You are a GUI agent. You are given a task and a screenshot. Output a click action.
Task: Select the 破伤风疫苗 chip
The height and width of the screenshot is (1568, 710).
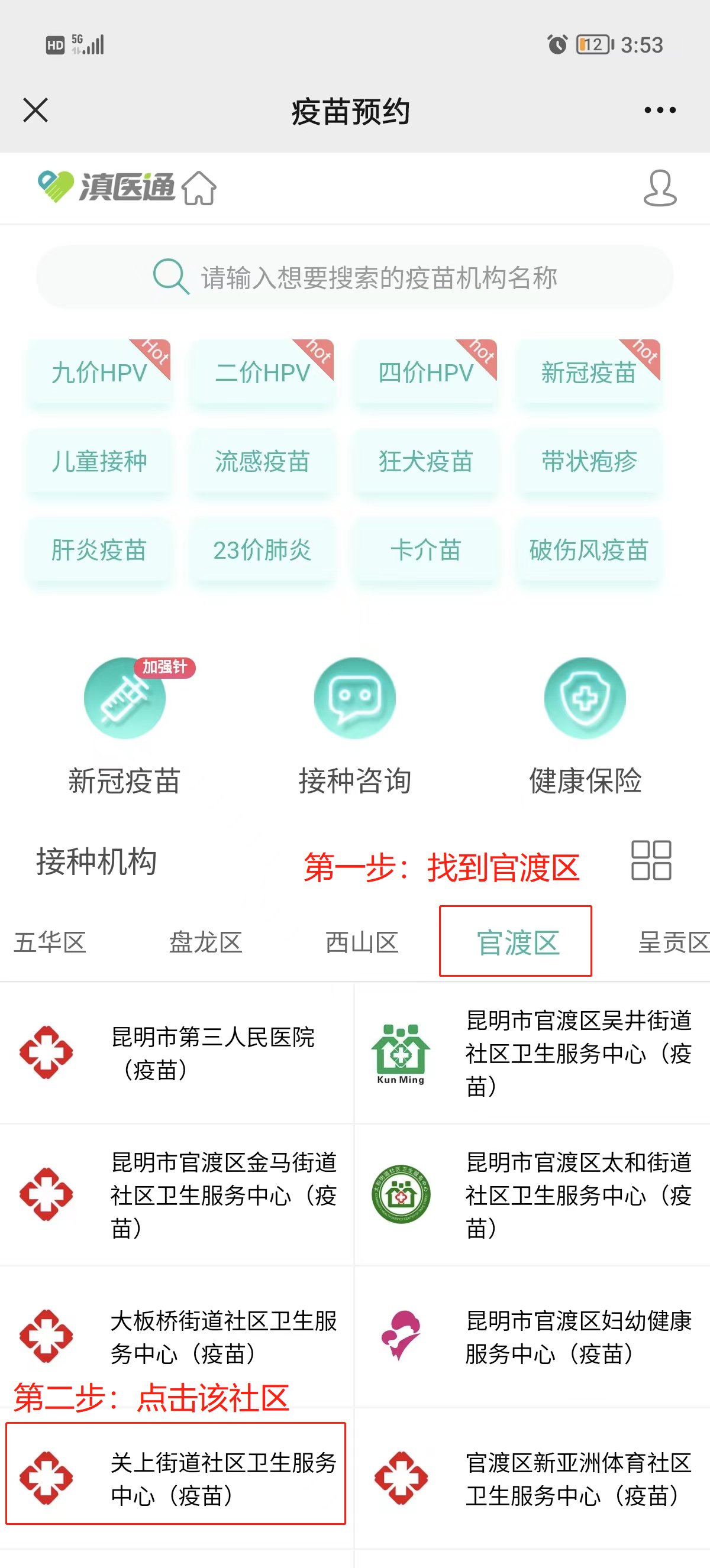[589, 550]
